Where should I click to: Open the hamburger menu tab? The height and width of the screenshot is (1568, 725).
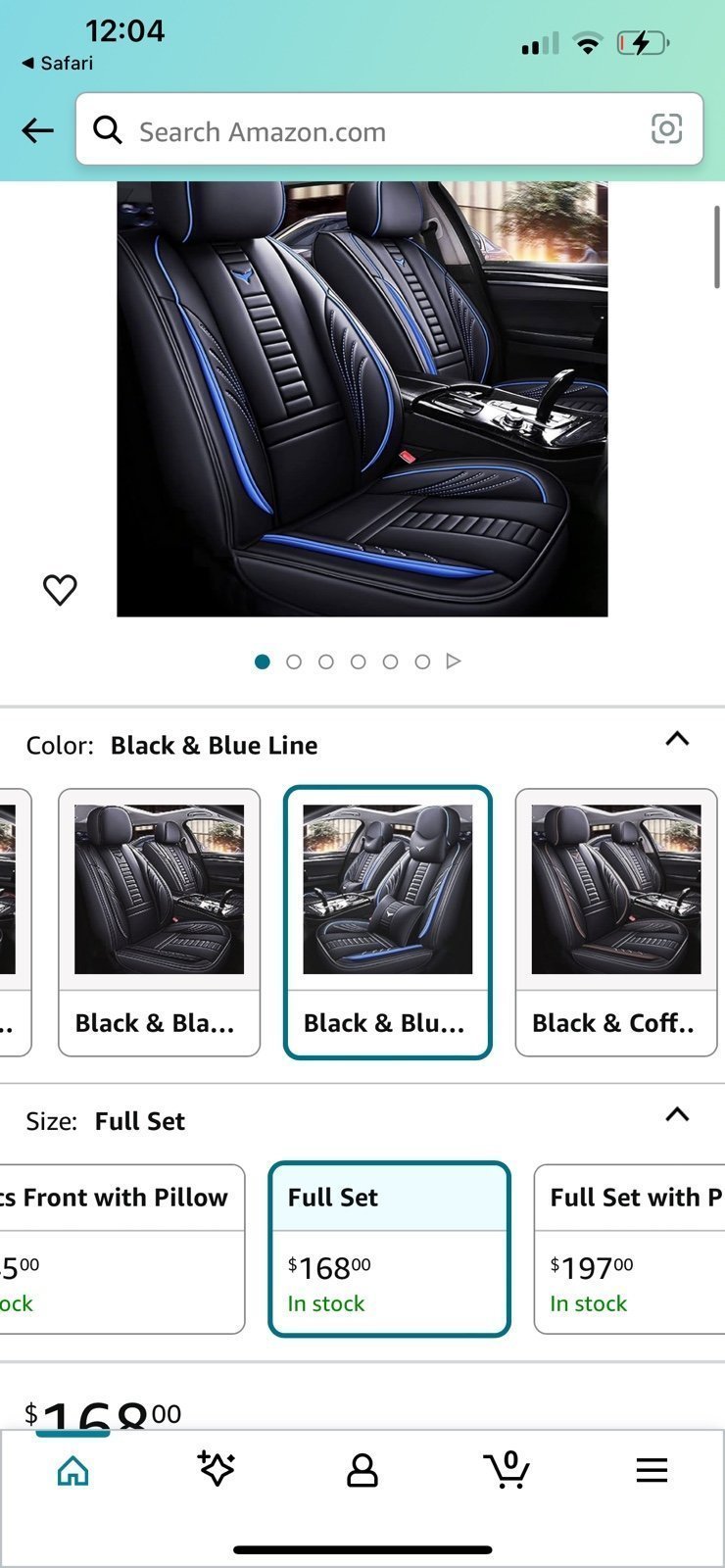click(652, 1470)
